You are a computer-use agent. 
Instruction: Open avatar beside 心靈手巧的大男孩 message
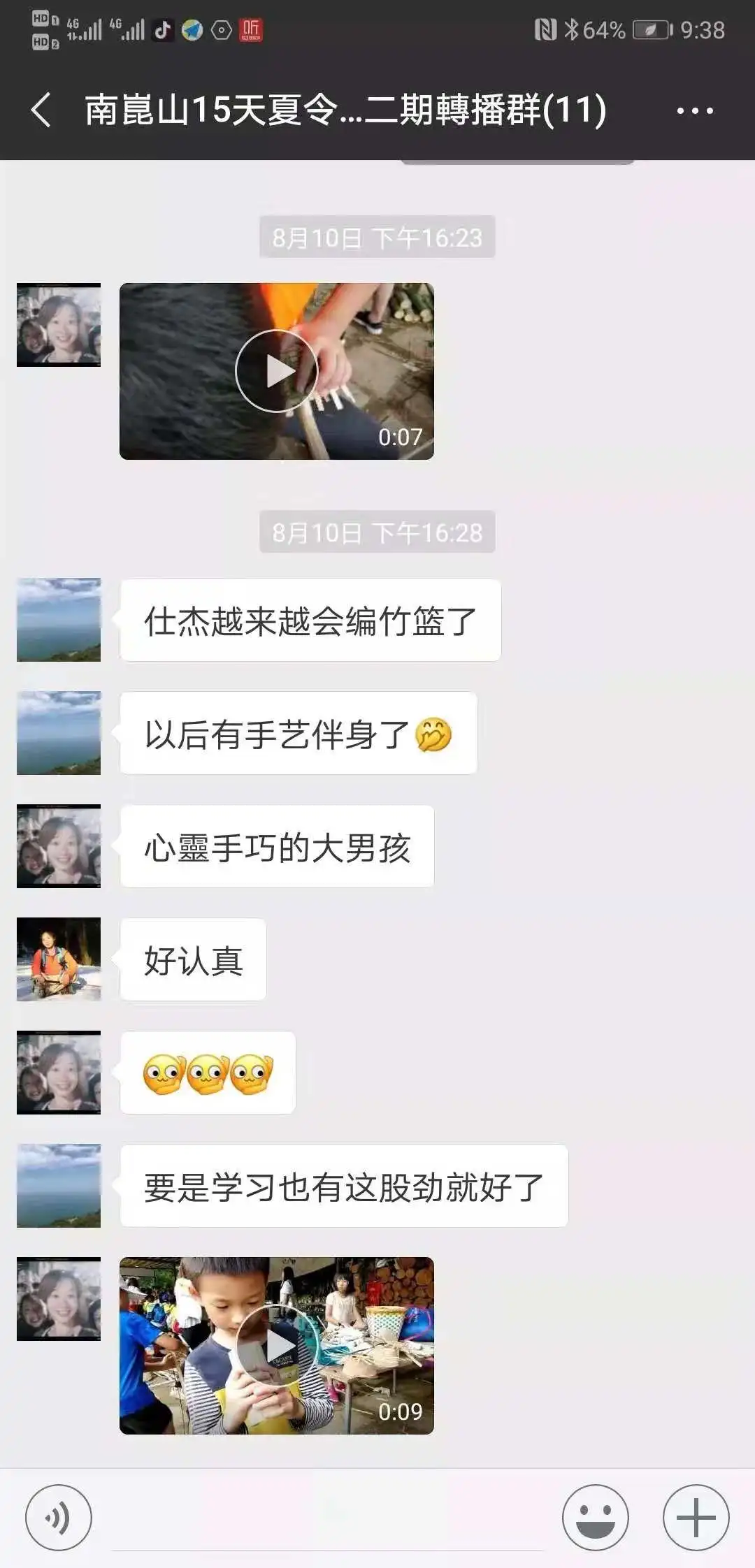59,845
